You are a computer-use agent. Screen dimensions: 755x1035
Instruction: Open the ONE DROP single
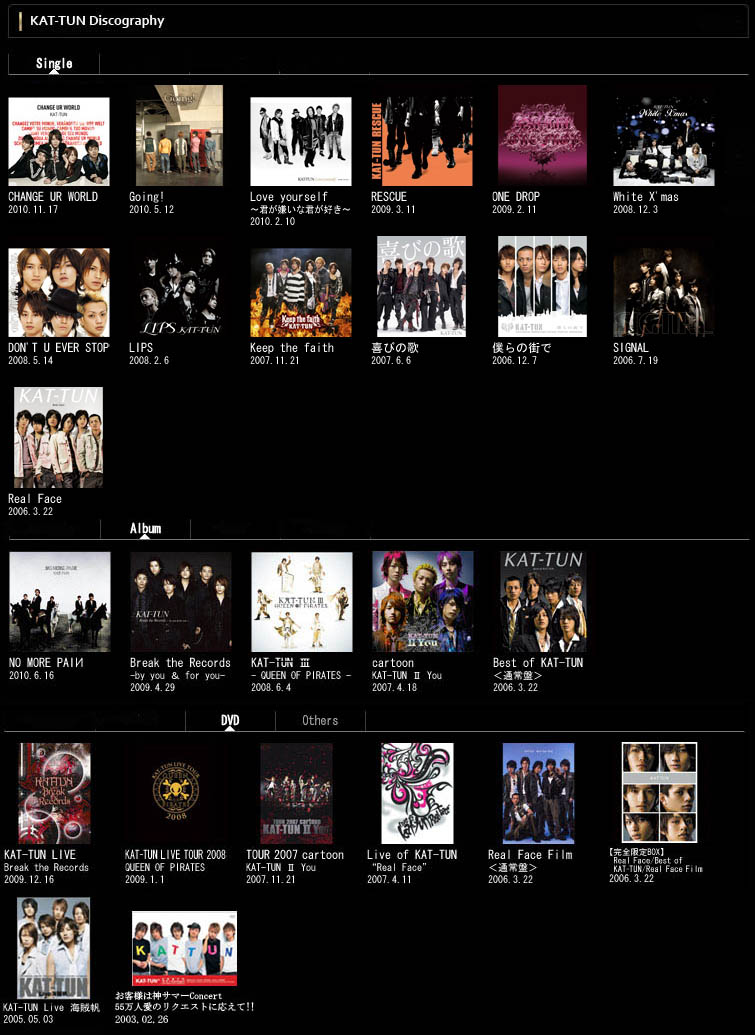click(x=542, y=136)
